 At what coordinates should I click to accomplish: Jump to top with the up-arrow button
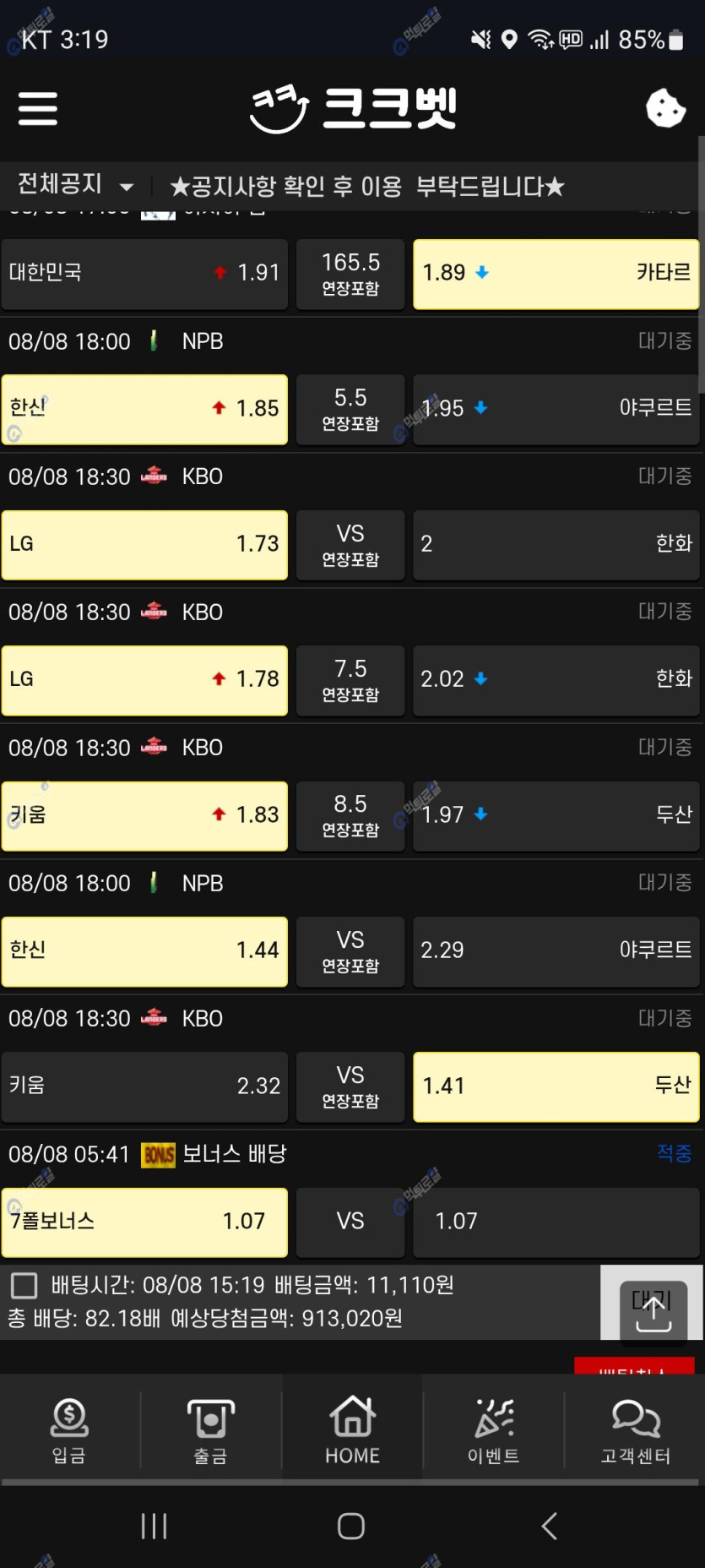653,1308
